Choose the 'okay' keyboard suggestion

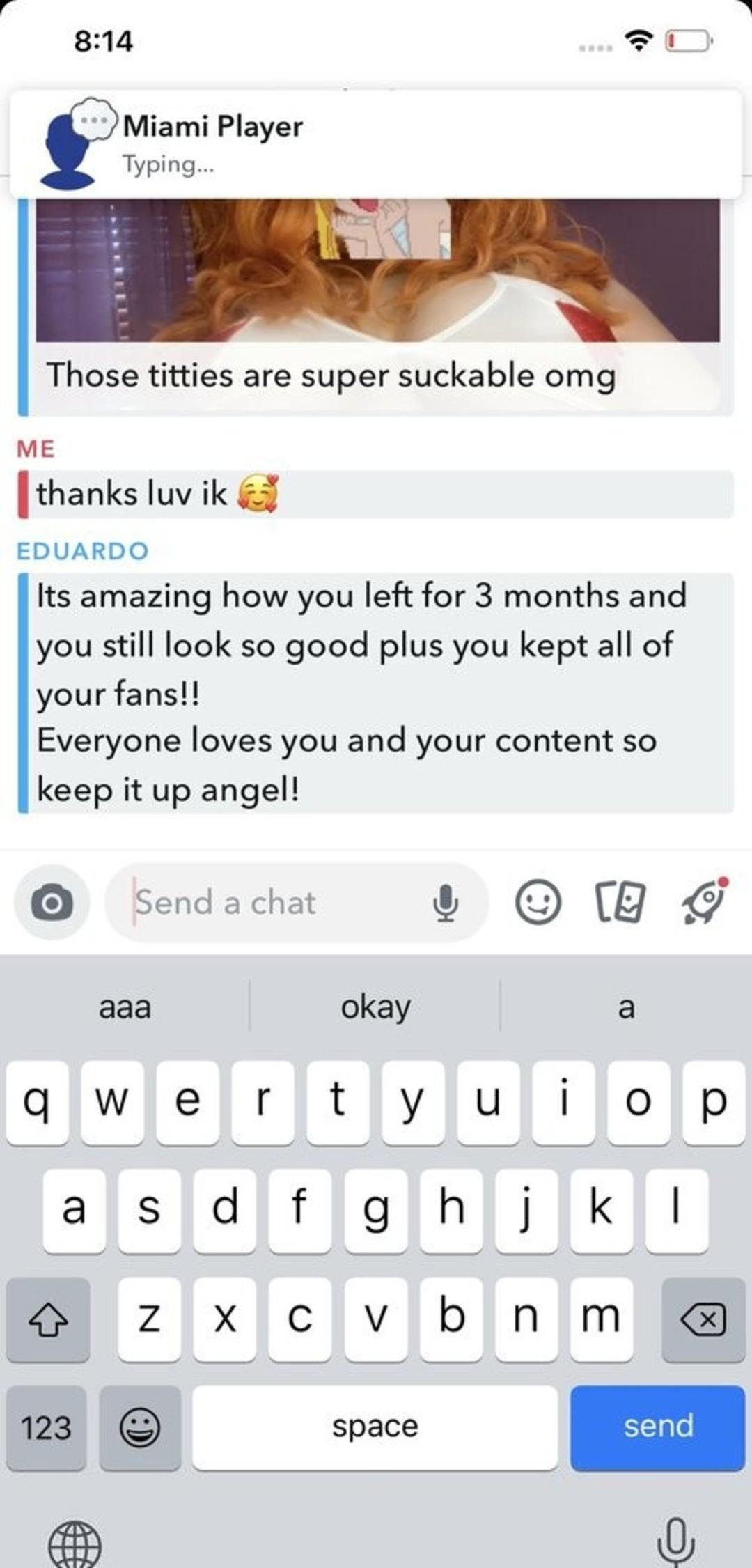[375, 1007]
